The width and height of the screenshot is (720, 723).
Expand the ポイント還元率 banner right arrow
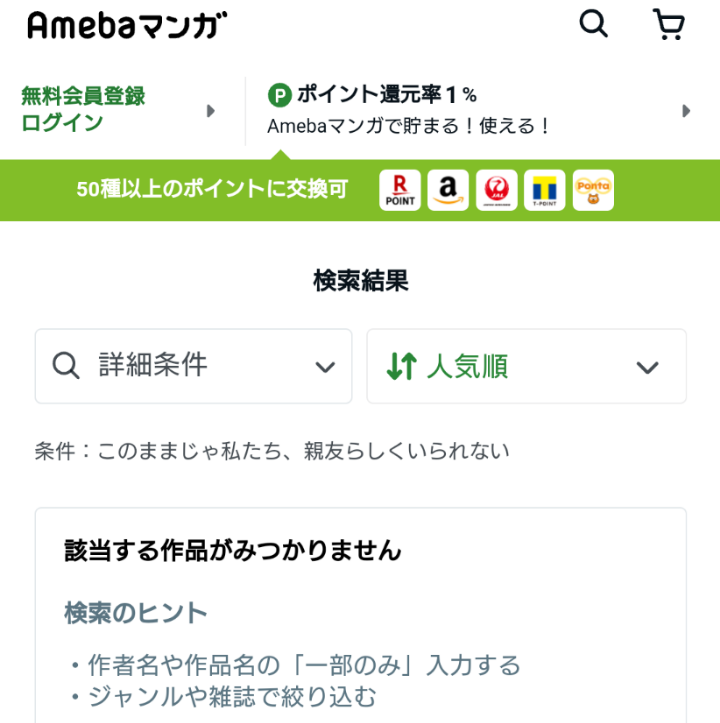686,112
